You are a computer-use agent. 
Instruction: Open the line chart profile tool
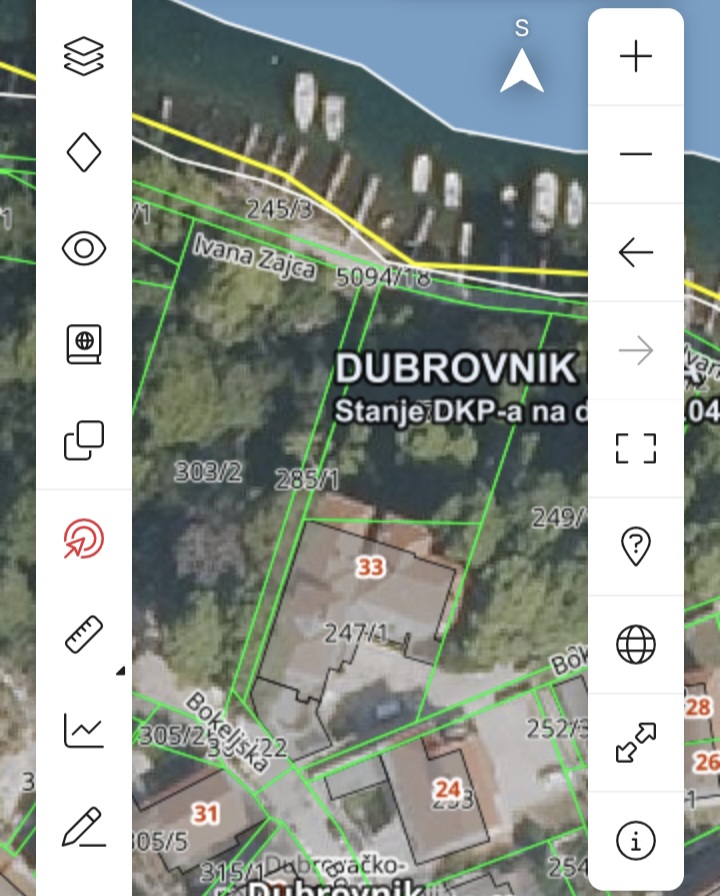(84, 730)
